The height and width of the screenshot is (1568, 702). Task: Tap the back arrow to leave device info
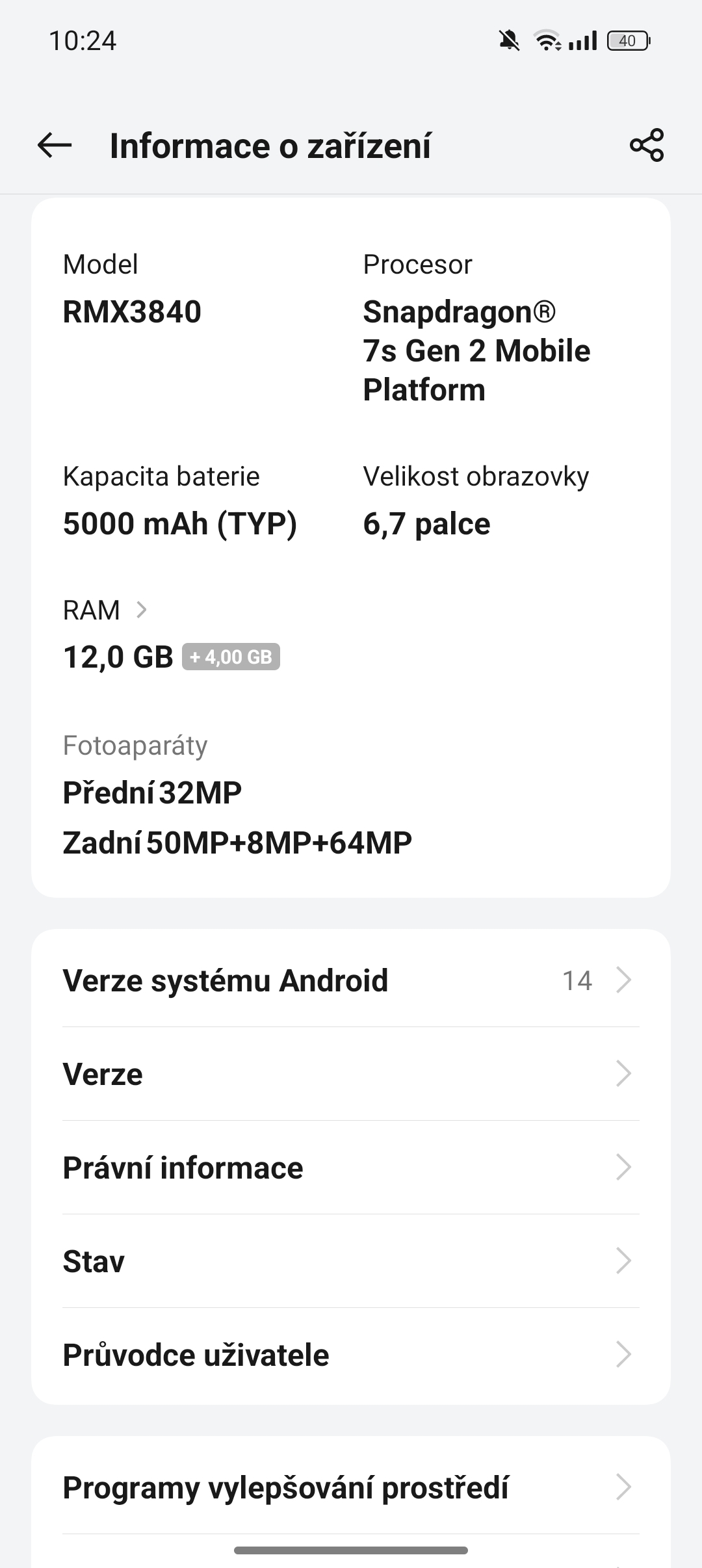click(x=53, y=146)
